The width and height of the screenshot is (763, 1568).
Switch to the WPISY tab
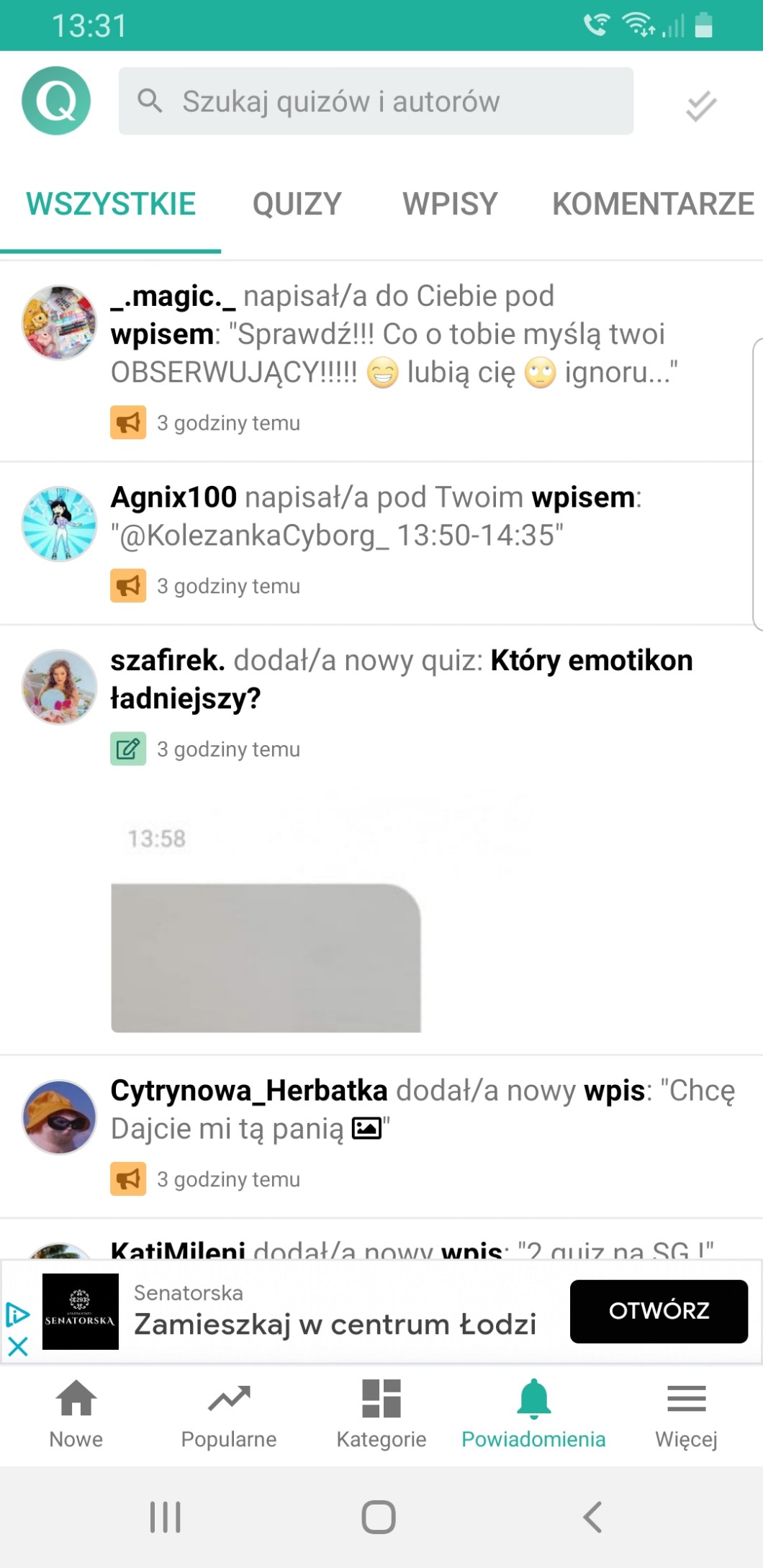(450, 204)
